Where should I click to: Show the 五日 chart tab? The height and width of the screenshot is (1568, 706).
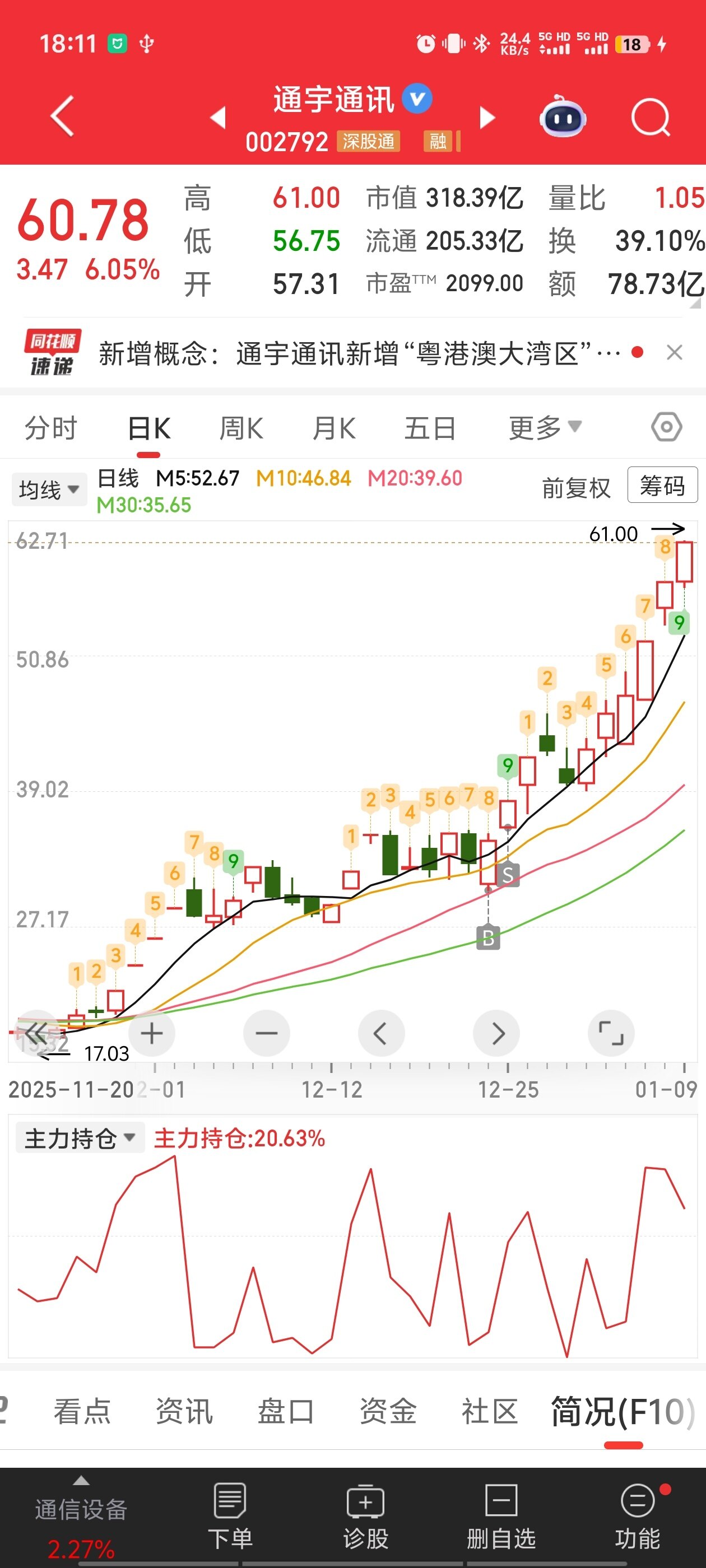(x=430, y=428)
